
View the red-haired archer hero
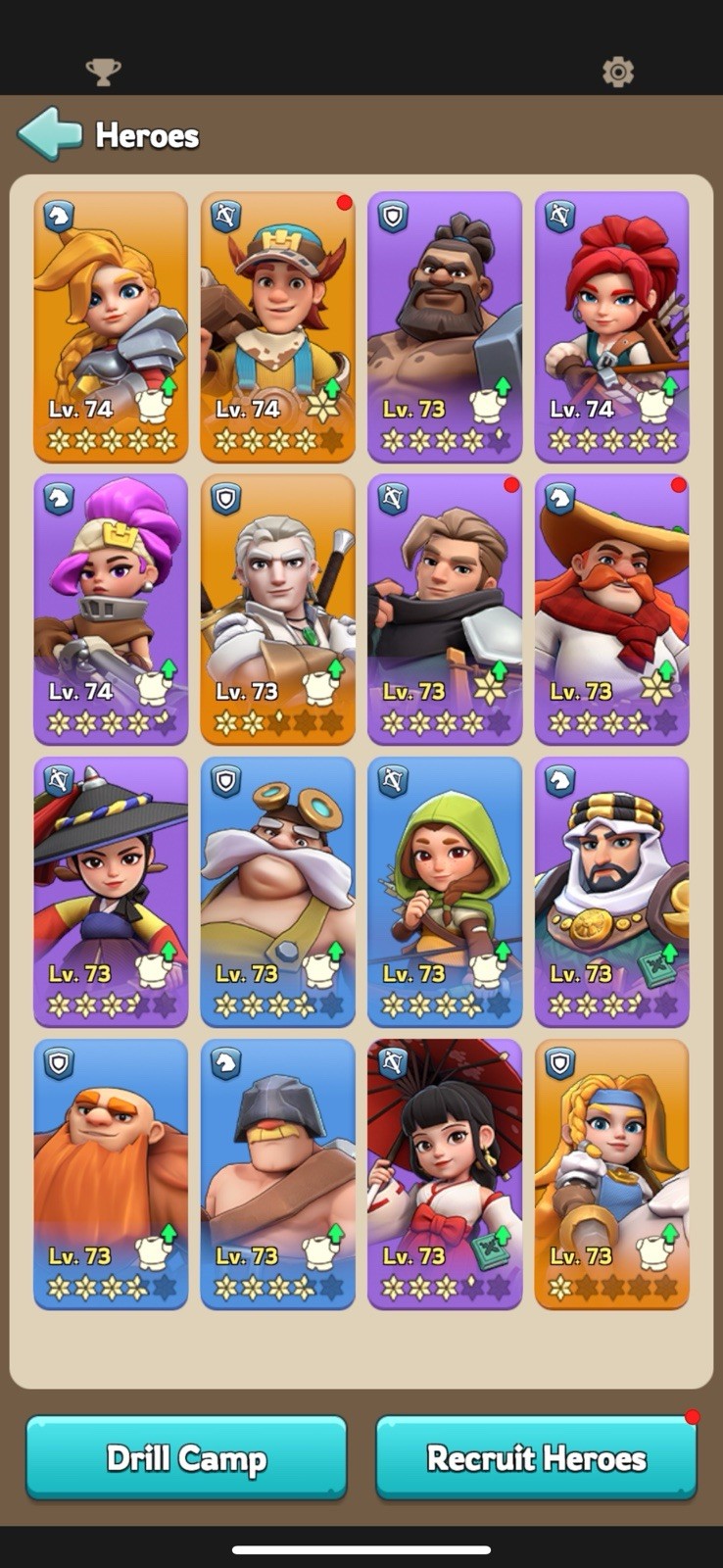(612, 327)
